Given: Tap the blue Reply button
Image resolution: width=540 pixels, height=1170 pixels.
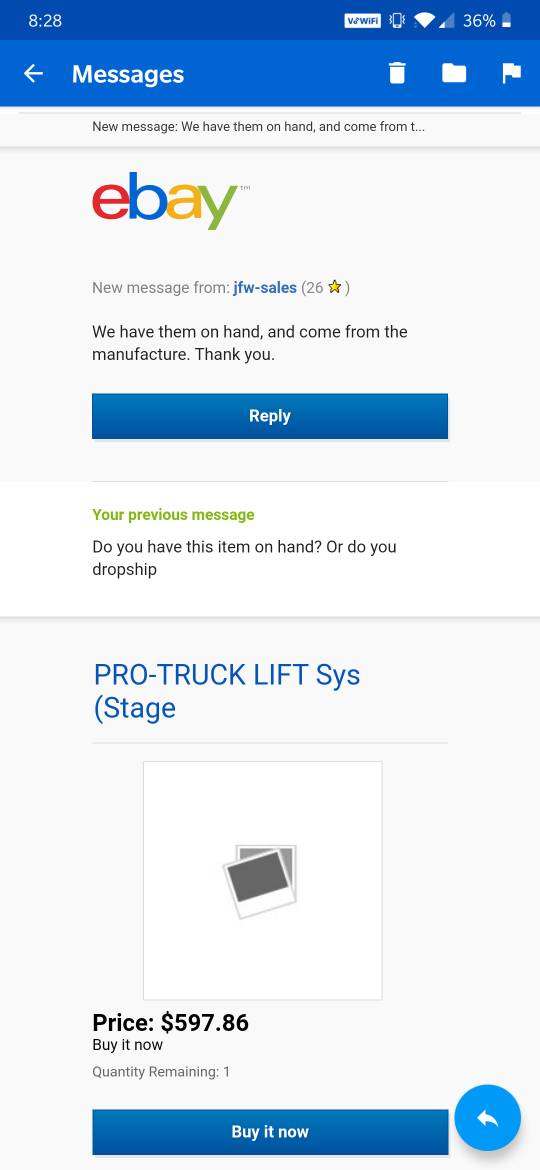Looking at the screenshot, I should [x=270, y=416].
